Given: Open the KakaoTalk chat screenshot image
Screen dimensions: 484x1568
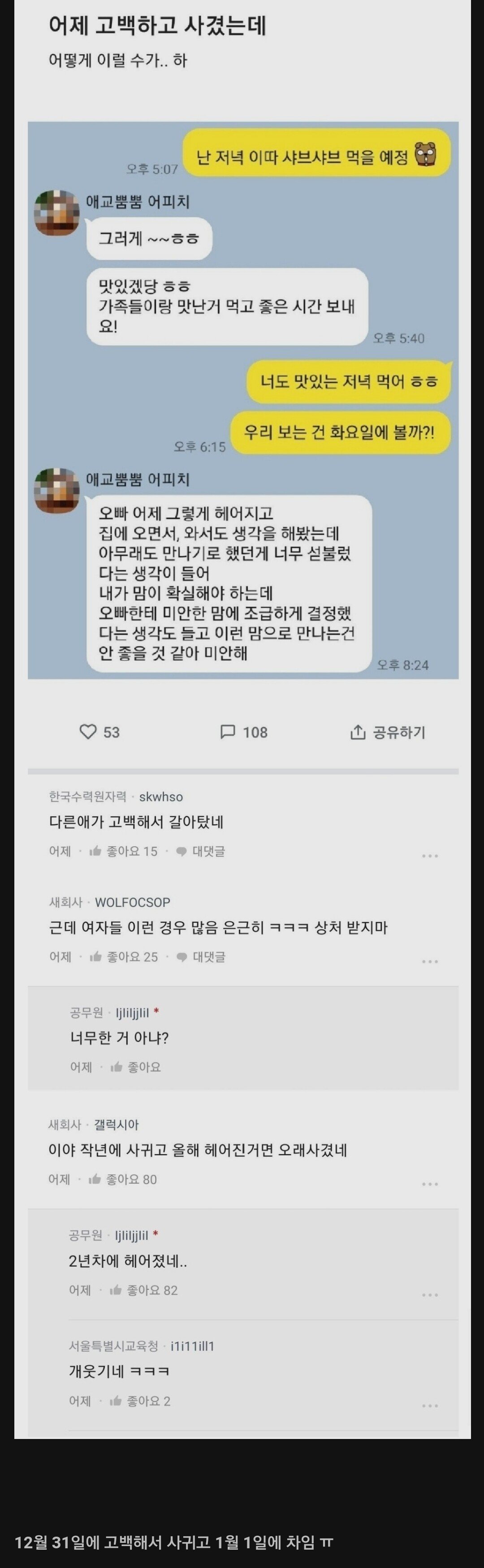Looking at the screenshot, I should point(243,400).
